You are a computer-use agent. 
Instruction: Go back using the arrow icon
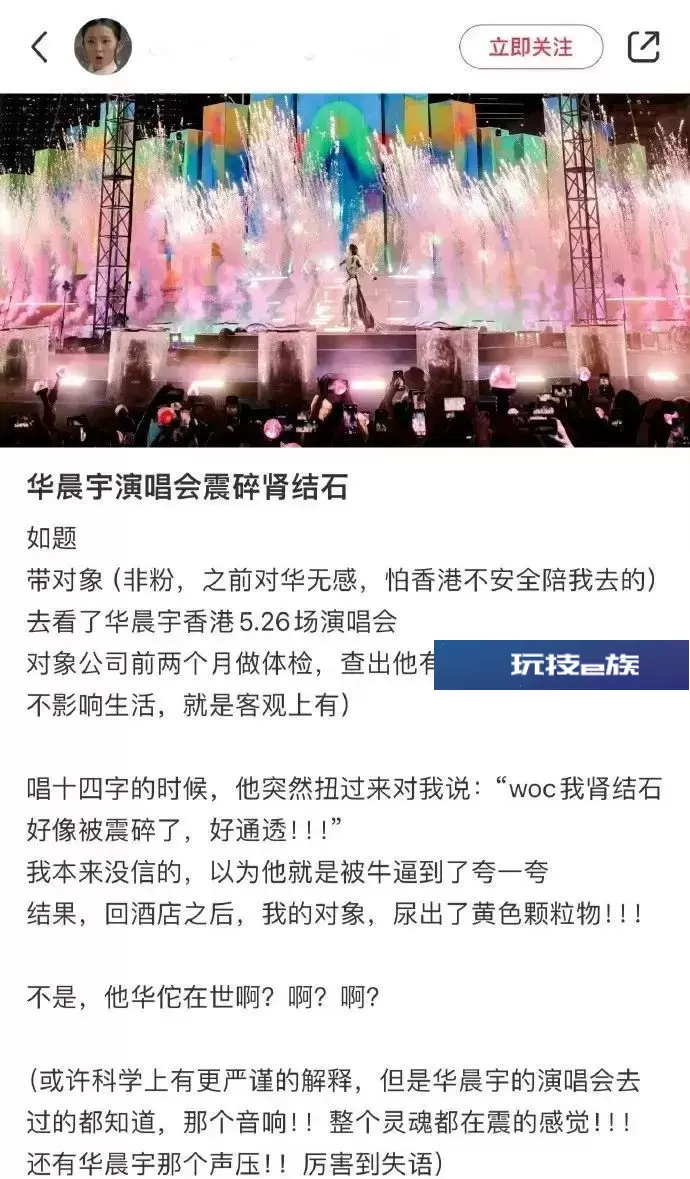[x=39, y=47]
